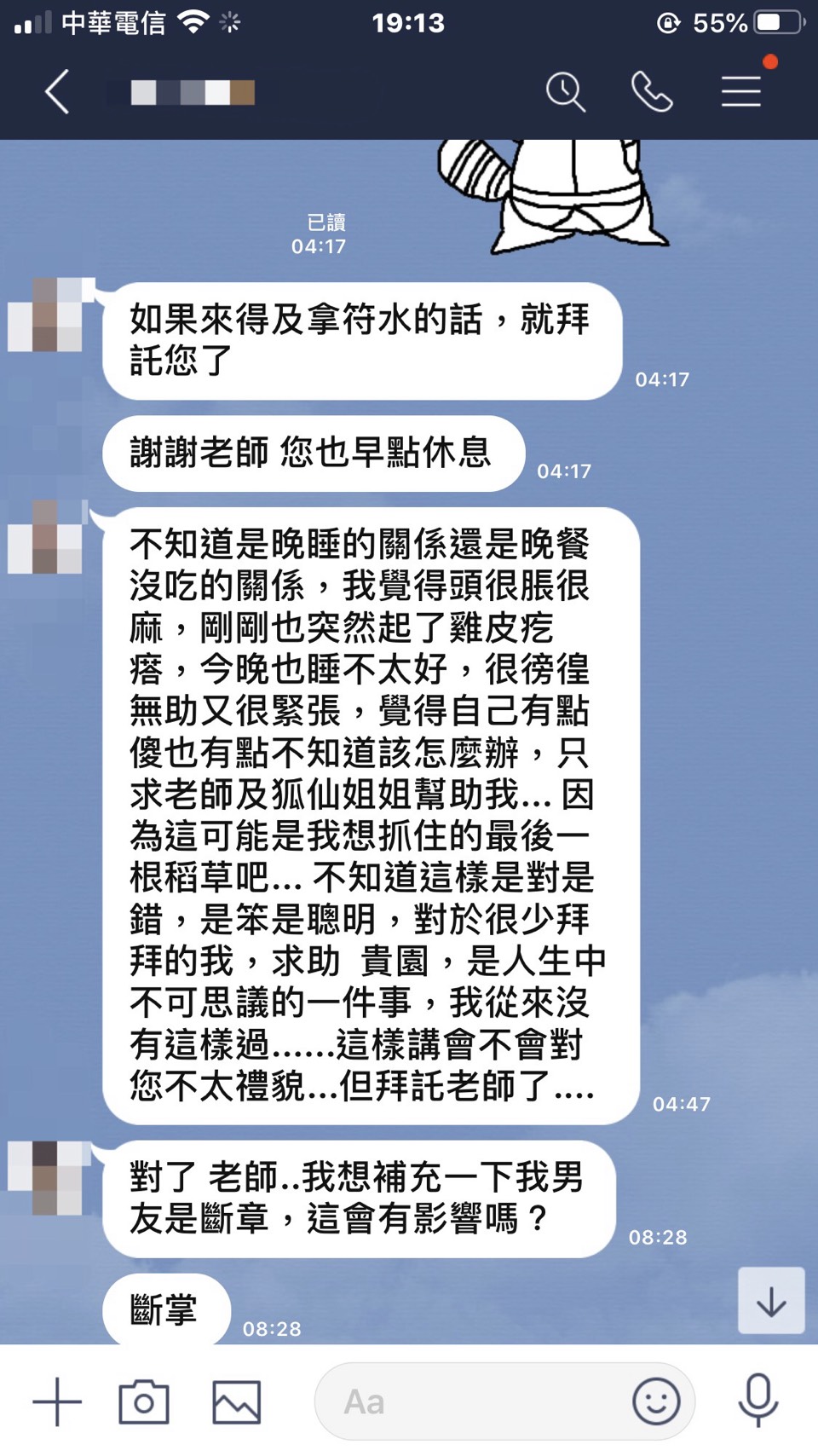Open sender's avatar next to the 如果來得及 message

(x=45, y=315)
